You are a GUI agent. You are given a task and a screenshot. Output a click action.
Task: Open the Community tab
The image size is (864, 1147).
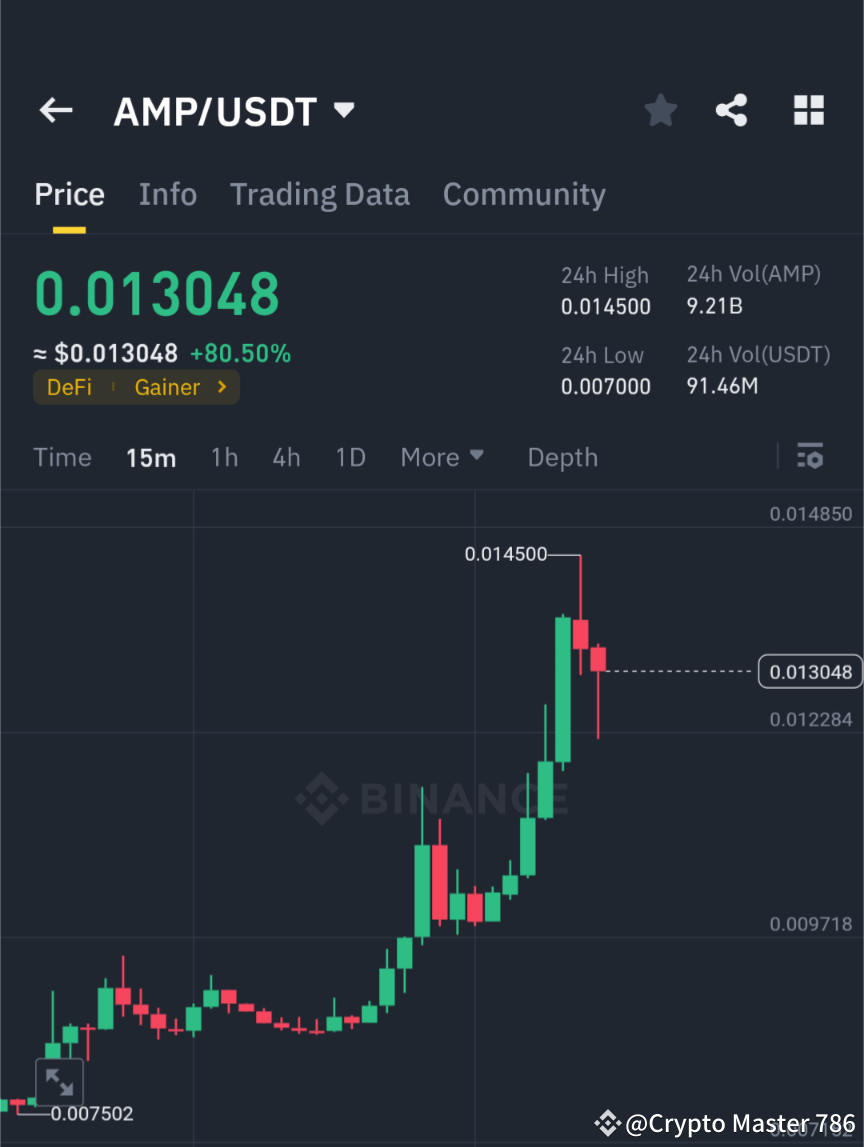524,194
